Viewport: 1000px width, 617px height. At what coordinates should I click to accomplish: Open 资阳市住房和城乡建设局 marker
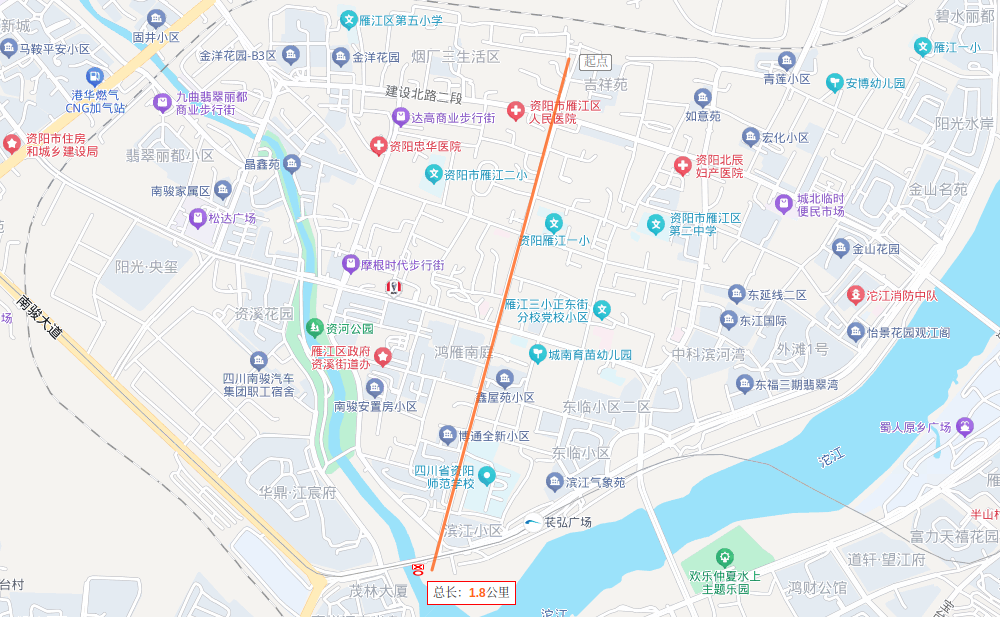12,143
